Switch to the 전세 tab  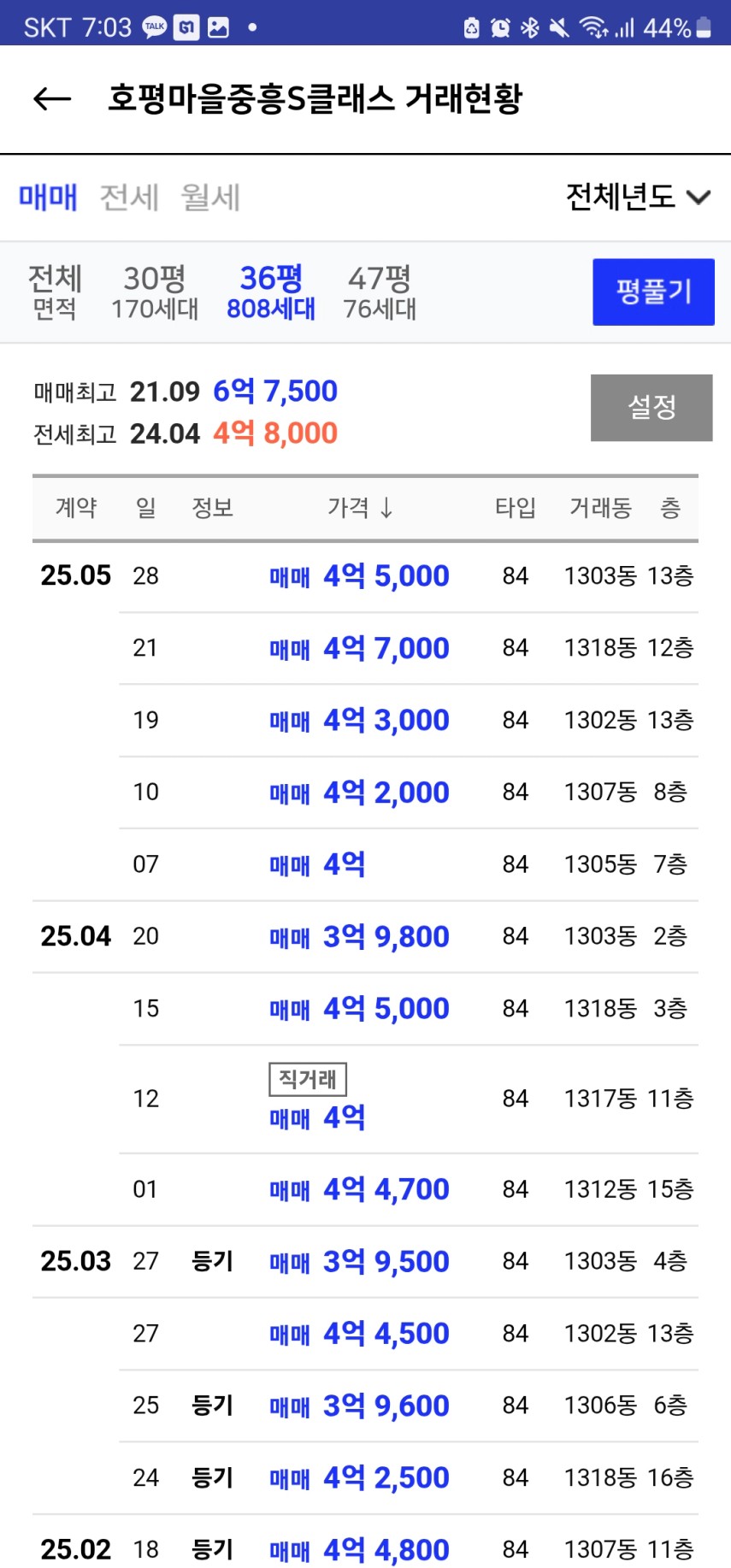point(129,197)
